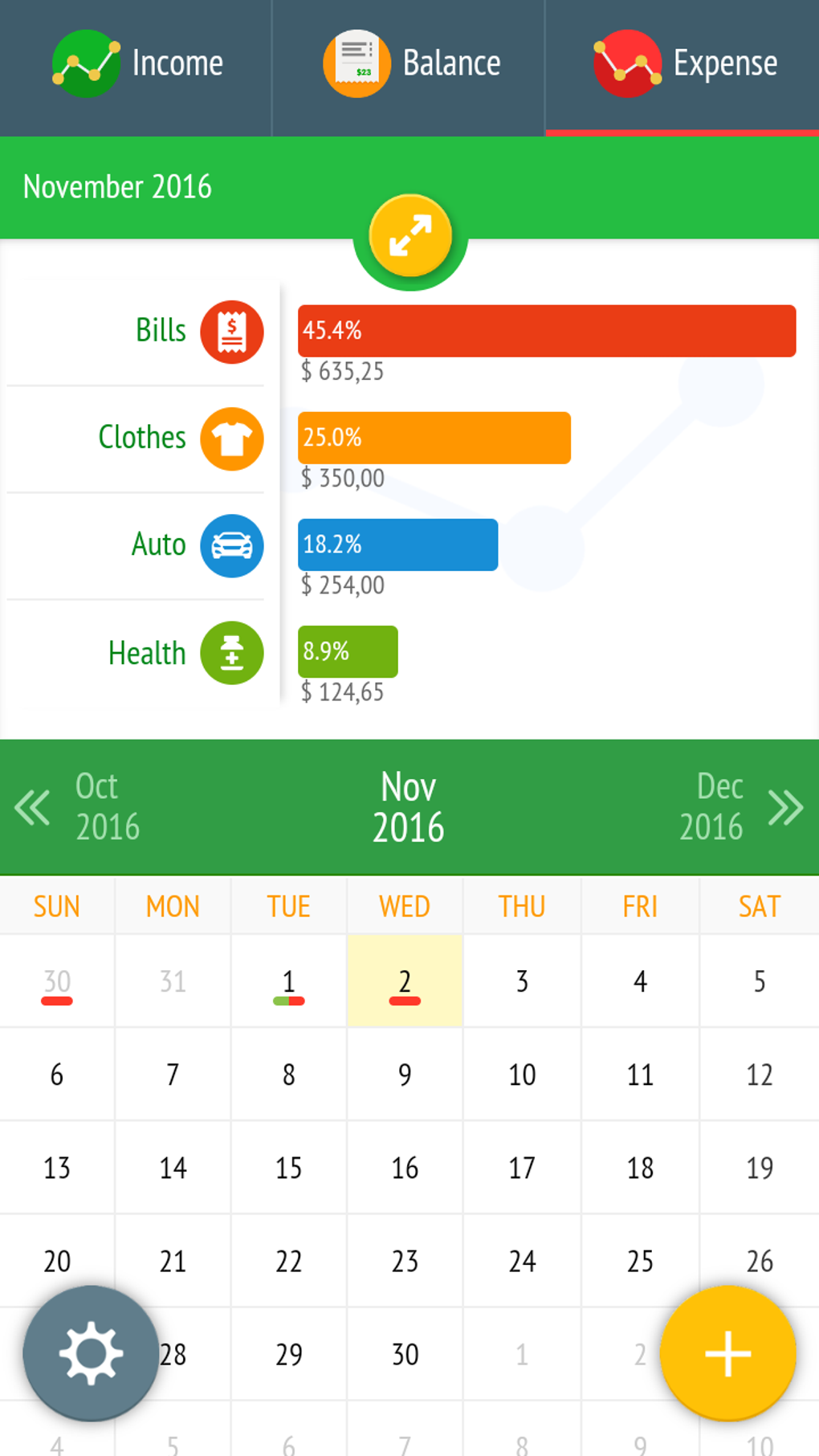Tap October 30 in the calendar
Viewport: 819px width, 1456px height.
click(x=57, y=981)
